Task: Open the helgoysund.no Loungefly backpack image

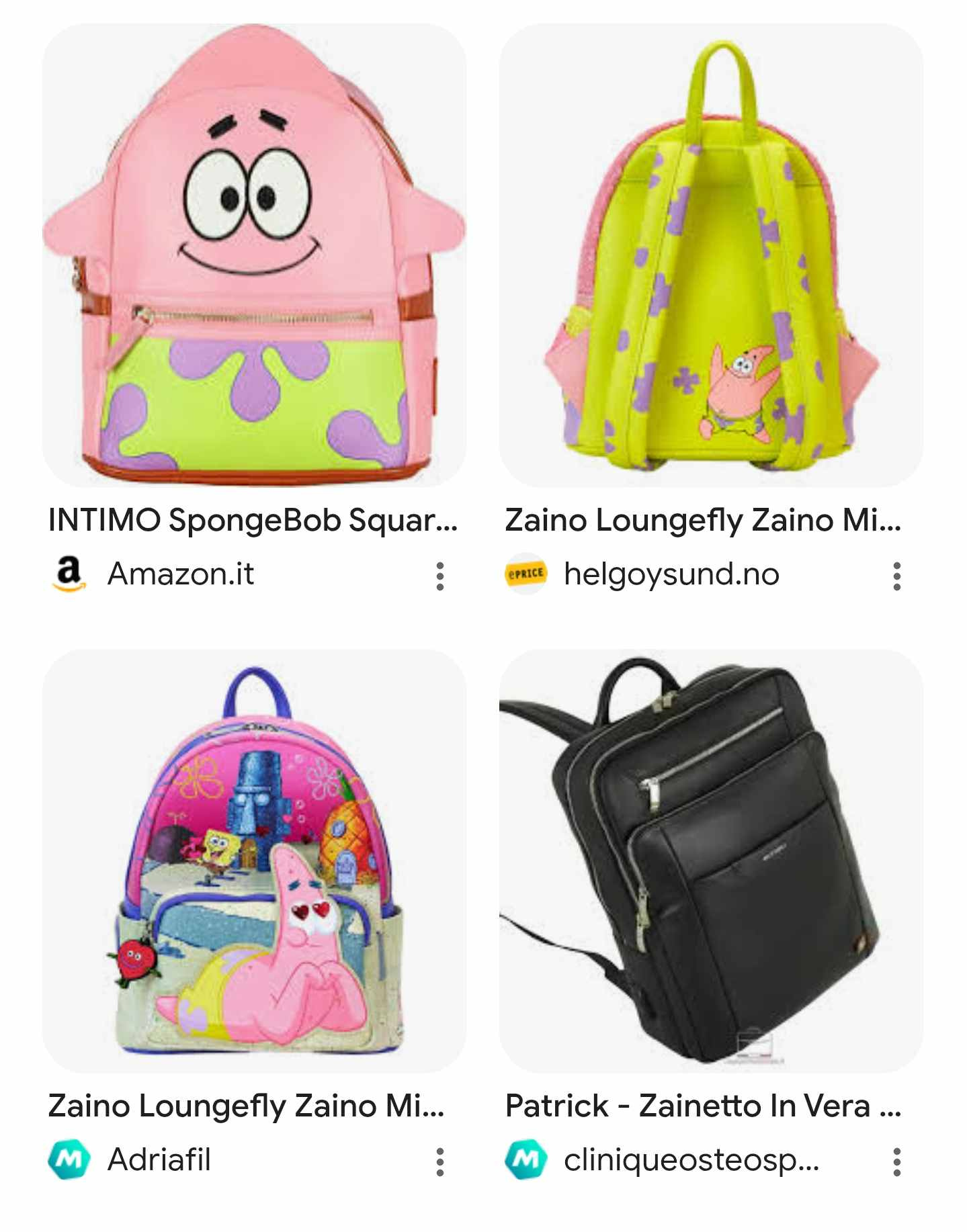Action: pos(710,255)
